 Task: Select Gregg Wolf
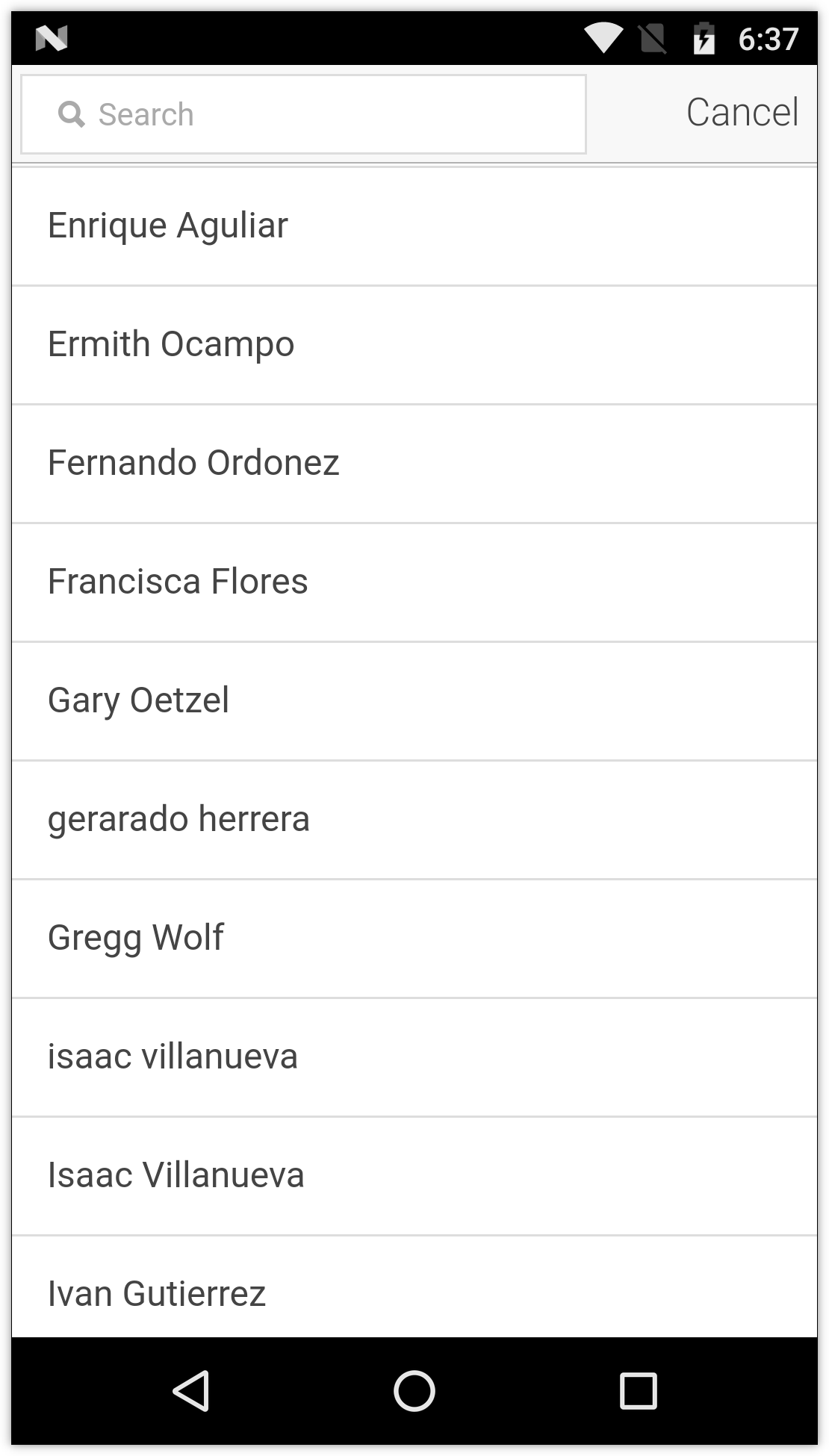tap(414, 938)
